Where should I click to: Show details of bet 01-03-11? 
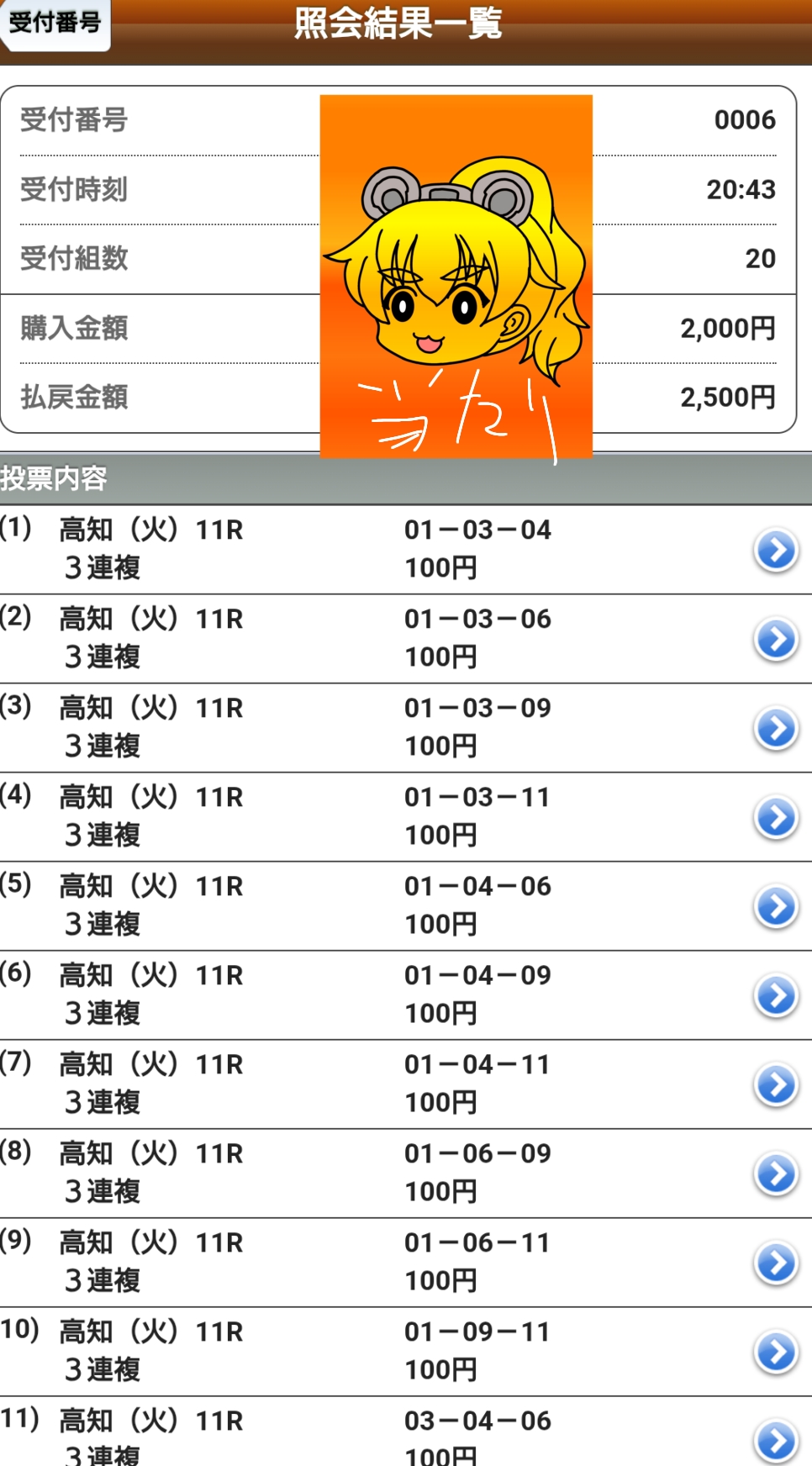click(x=776, y=818)
